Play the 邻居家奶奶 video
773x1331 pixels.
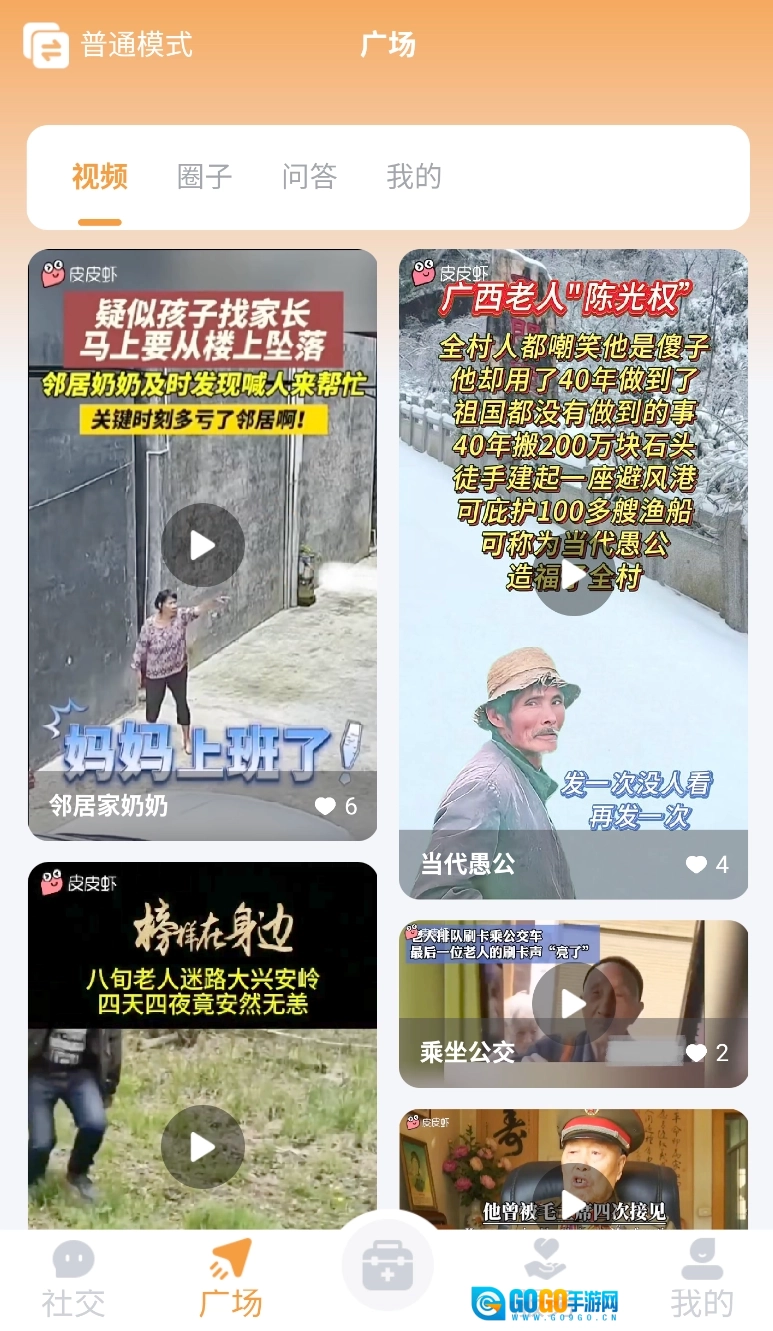click(203, 545)
